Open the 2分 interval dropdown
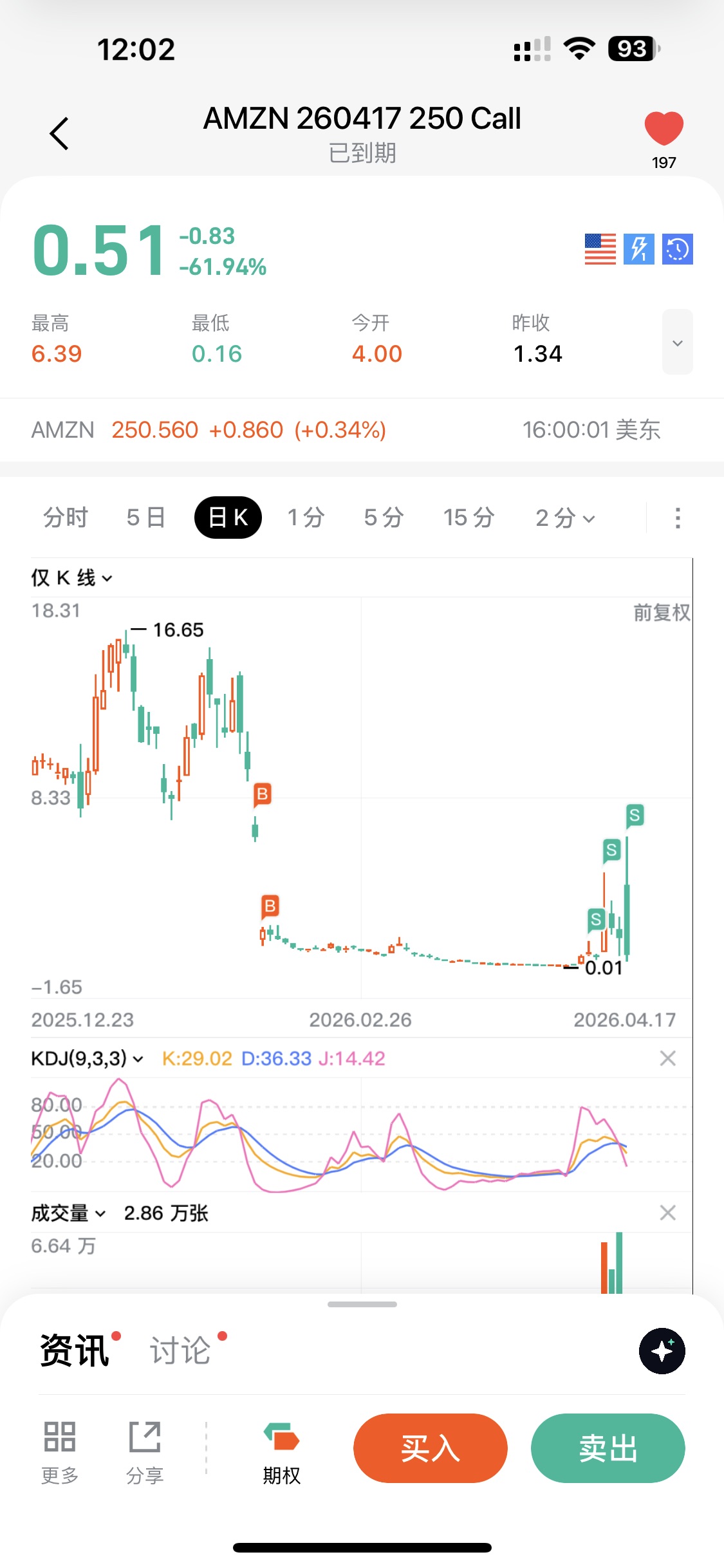The width and height of the screenshot is (724, 1568). (x=565, y=518)
